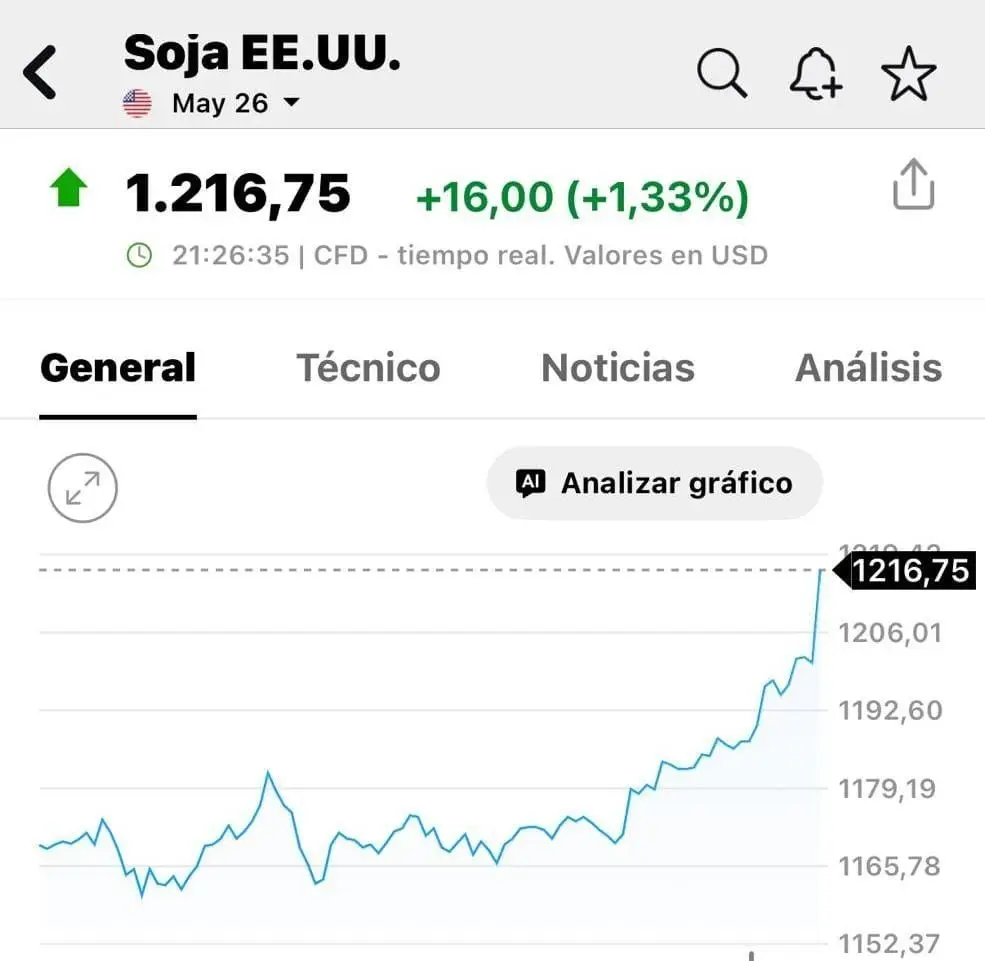
Task: Switch to the Técnico tab
Action: [368, 368]
